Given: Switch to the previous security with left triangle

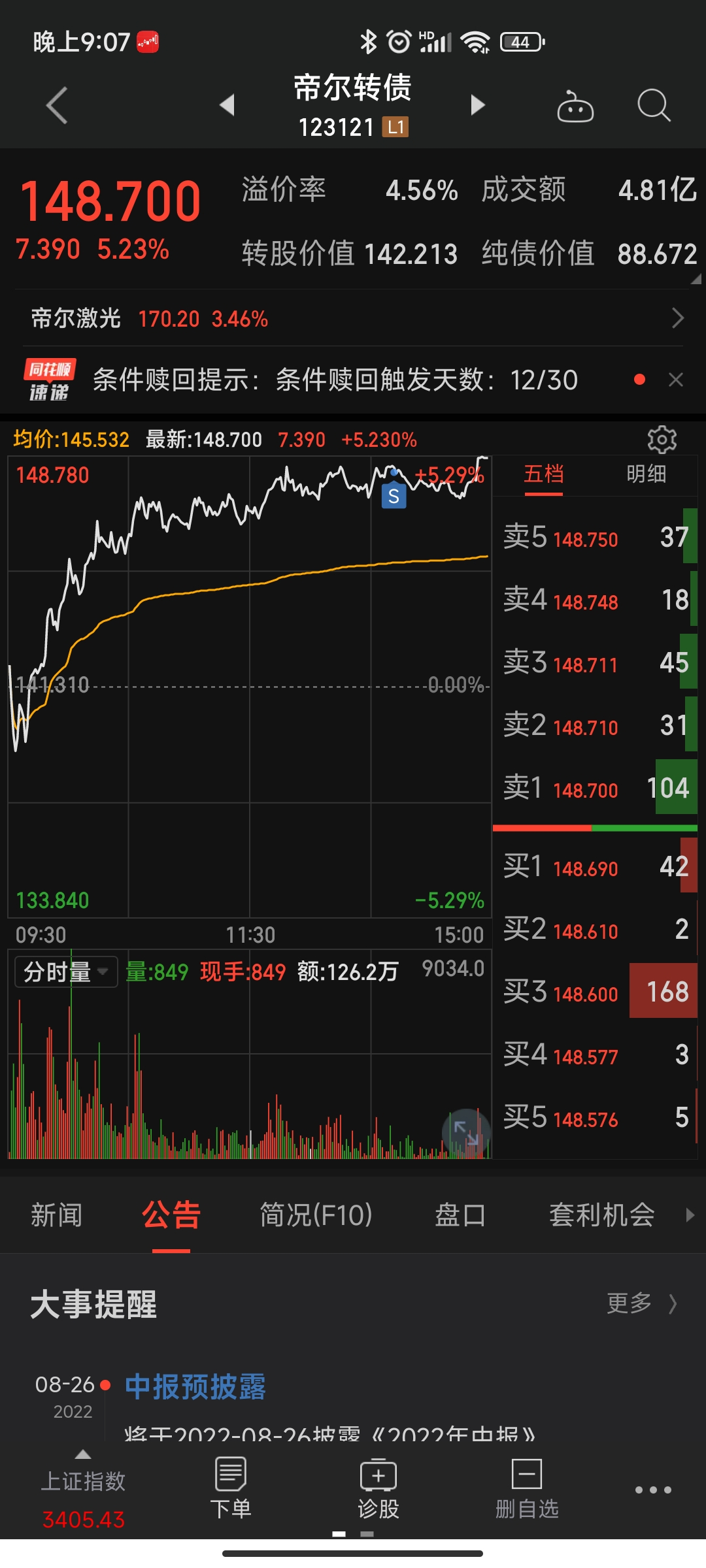Looking at the screenshot, I should (227, 105).
